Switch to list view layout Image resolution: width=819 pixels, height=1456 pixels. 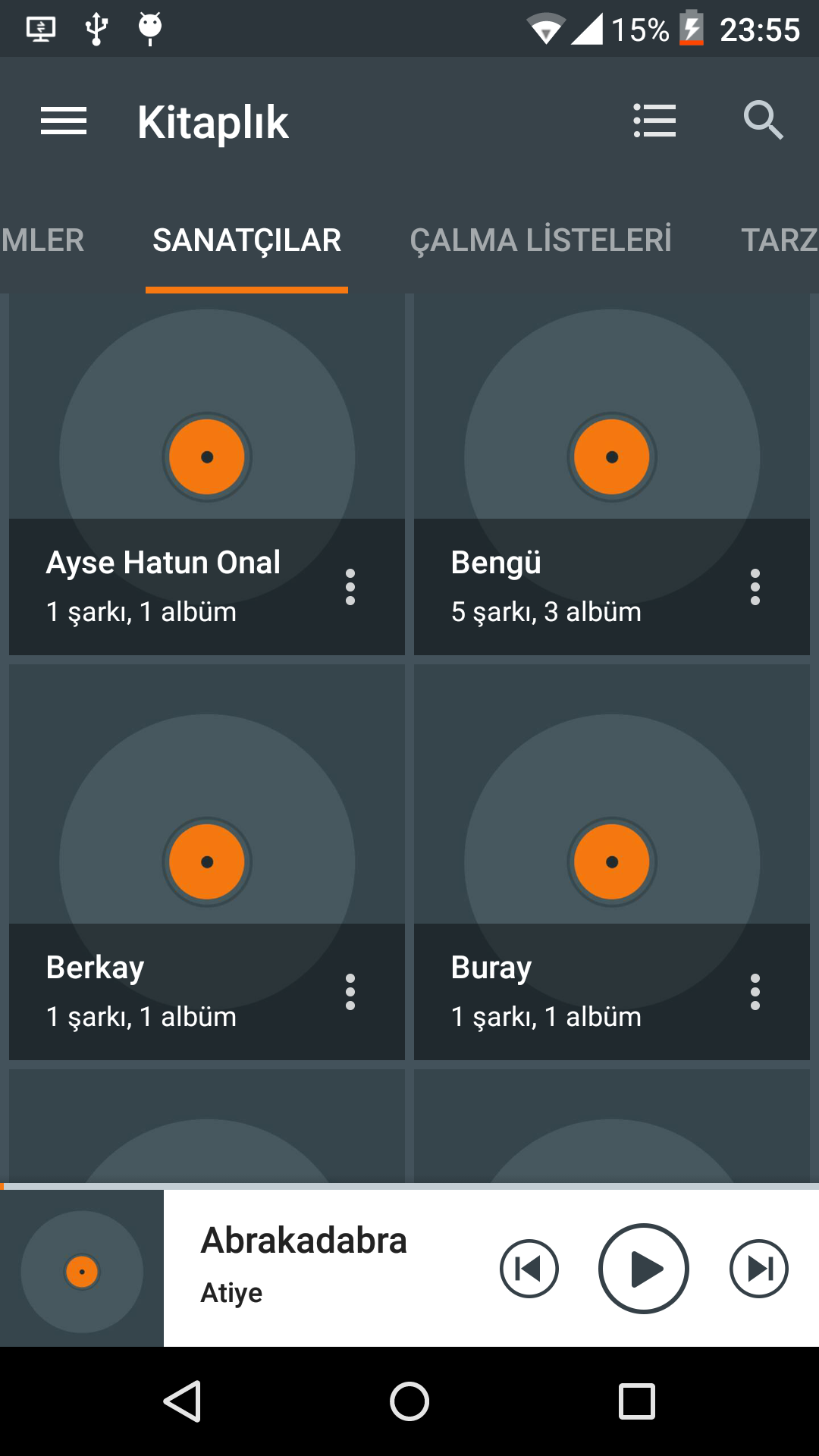point(654,121)
